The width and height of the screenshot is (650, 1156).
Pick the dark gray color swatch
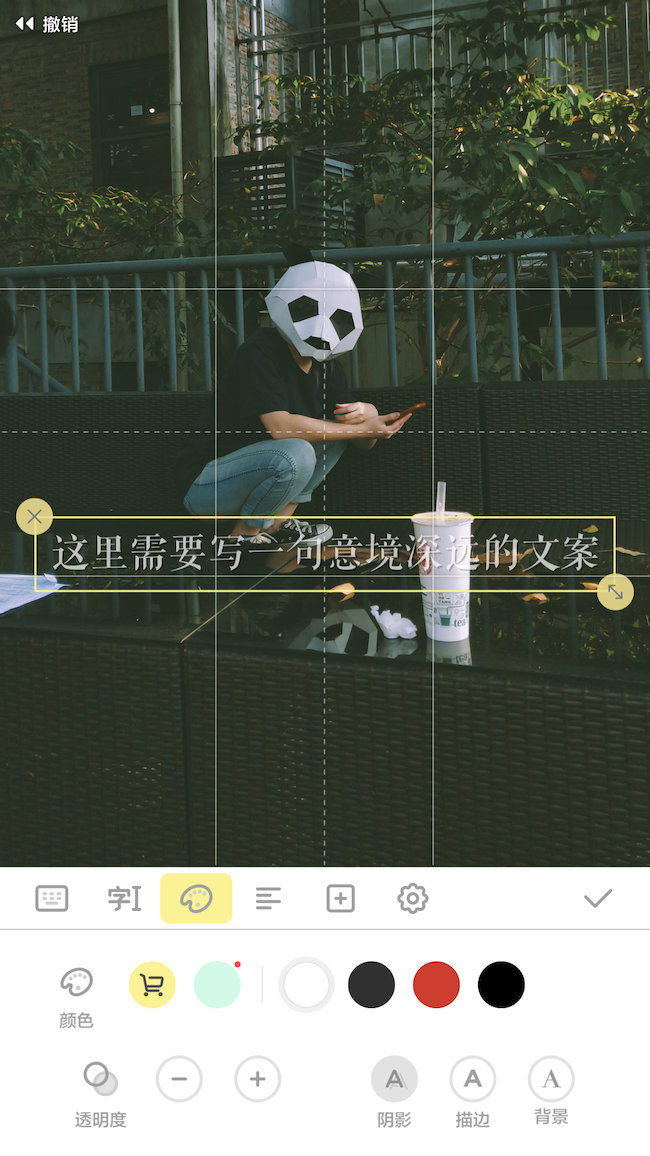[371, 985]
